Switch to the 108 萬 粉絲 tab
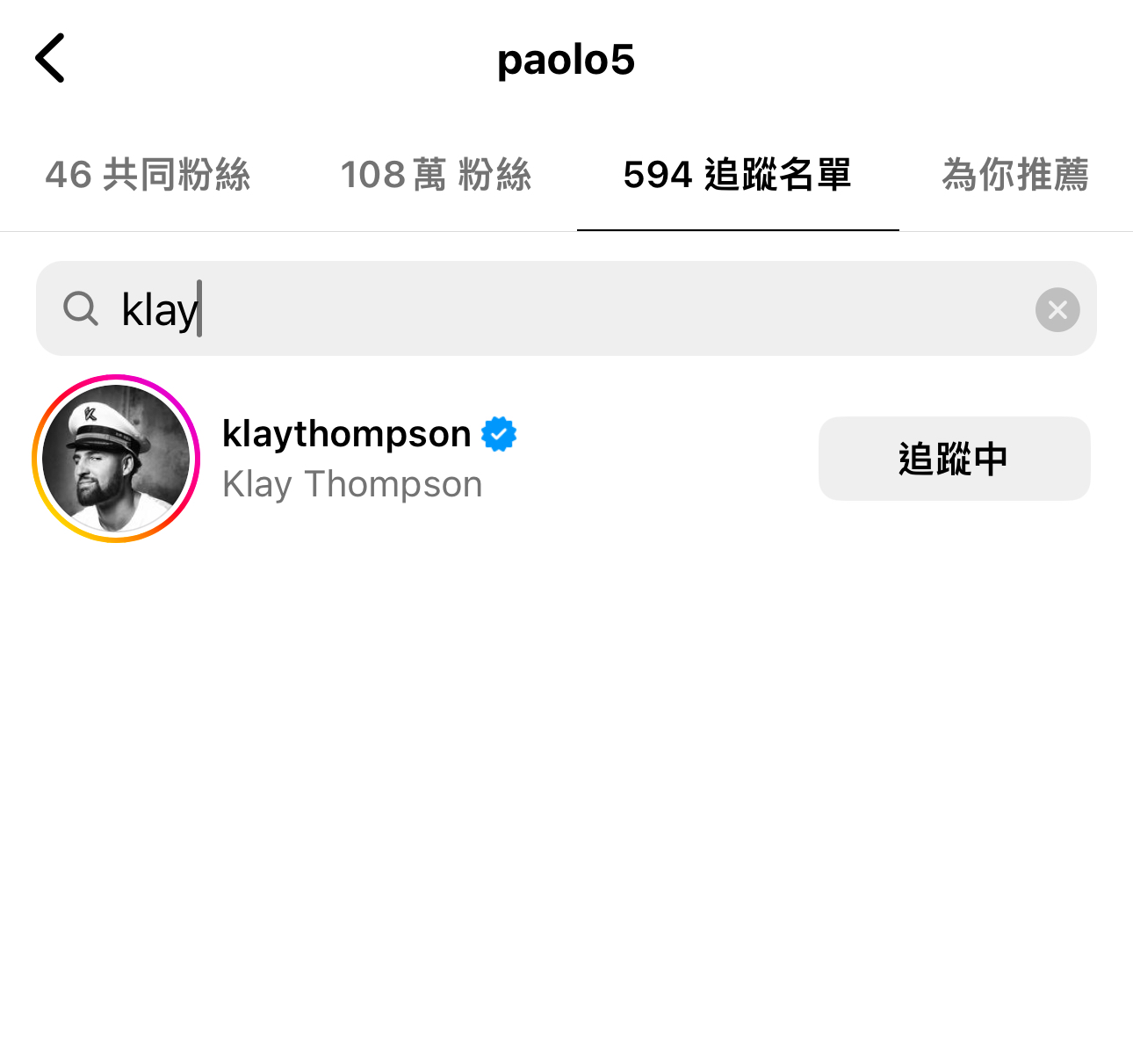1133x1064 pixels. pyautogui.click(x=436, y=175)
